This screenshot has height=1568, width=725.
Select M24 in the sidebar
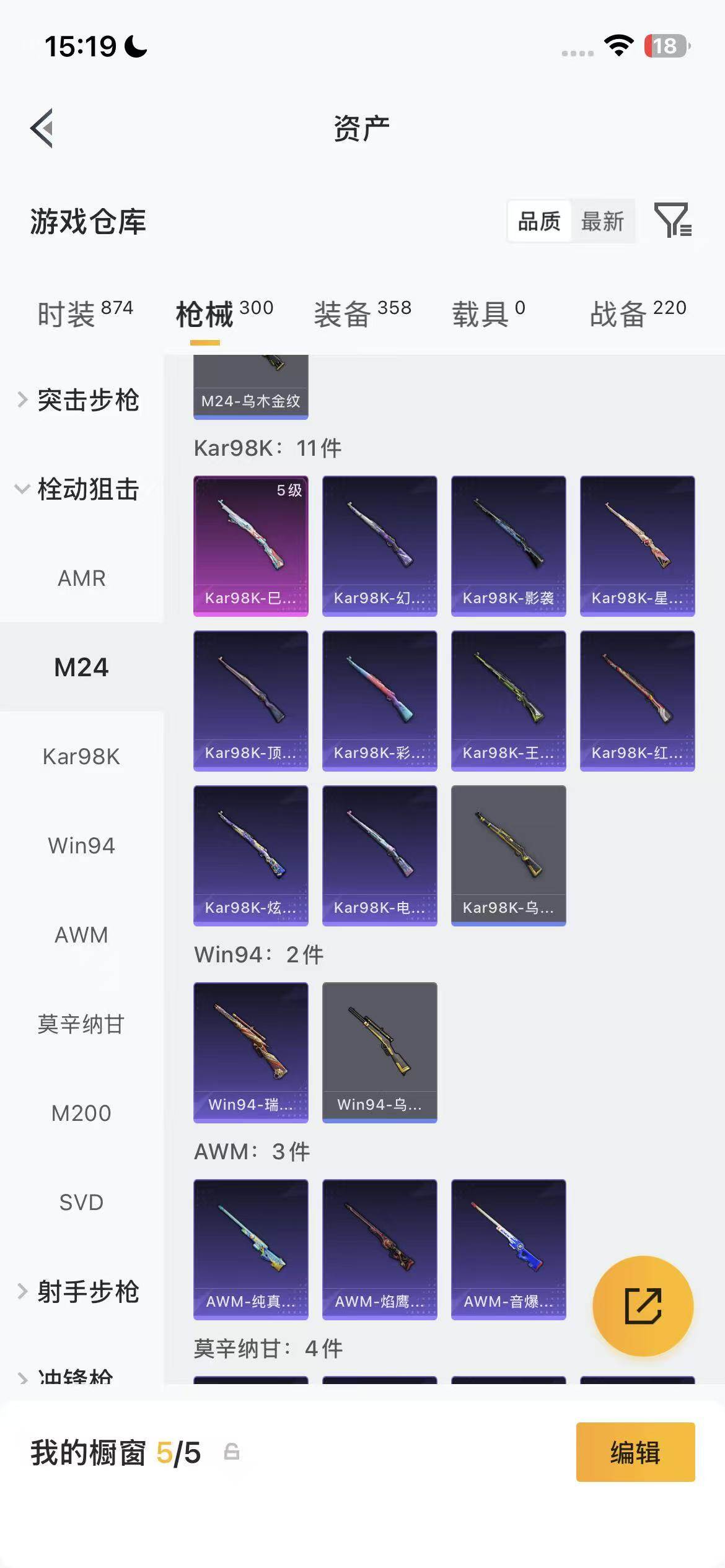(x=81, y=668)
